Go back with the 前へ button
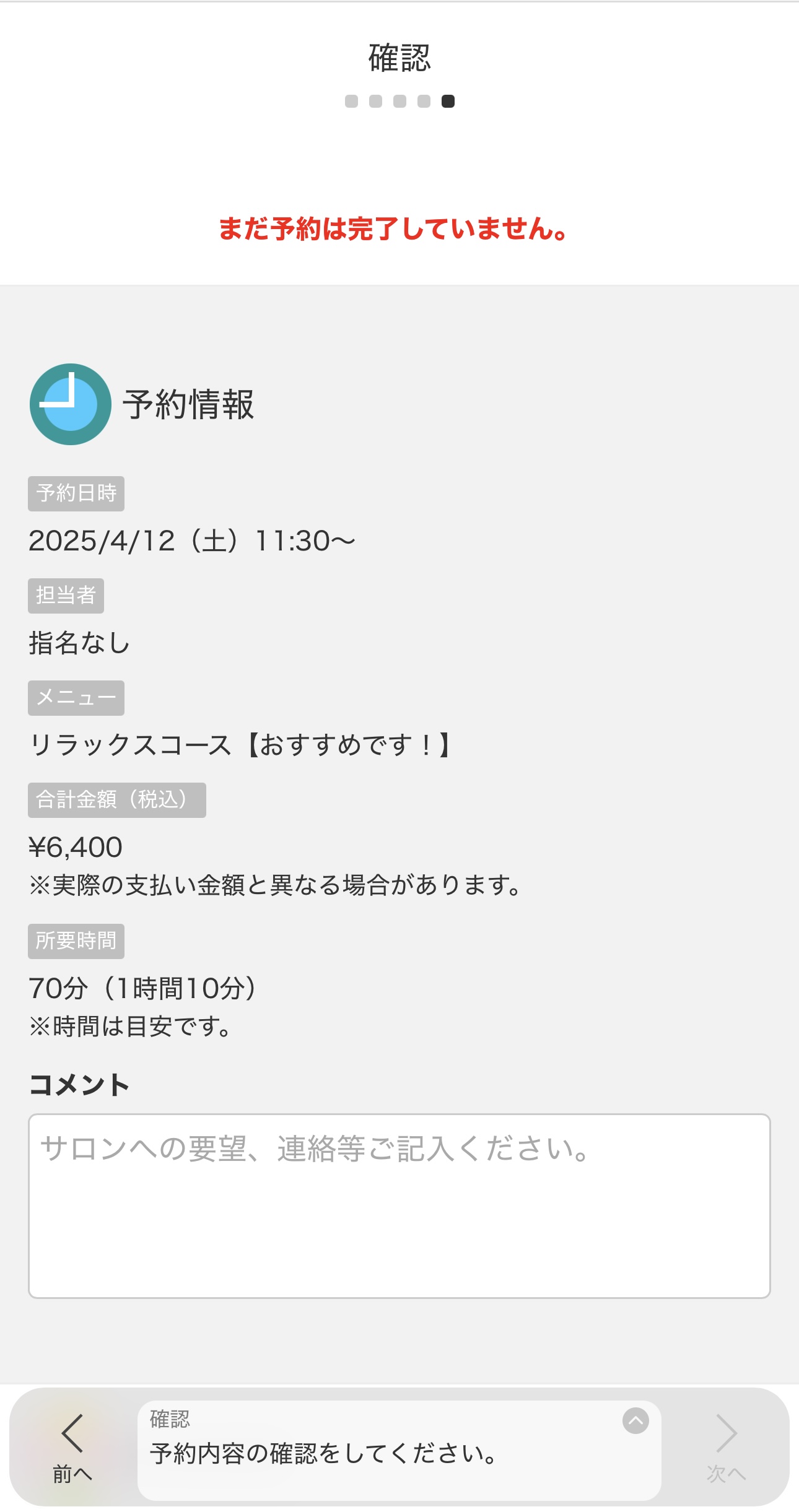799x1512 pixels. click(72, 1447)
